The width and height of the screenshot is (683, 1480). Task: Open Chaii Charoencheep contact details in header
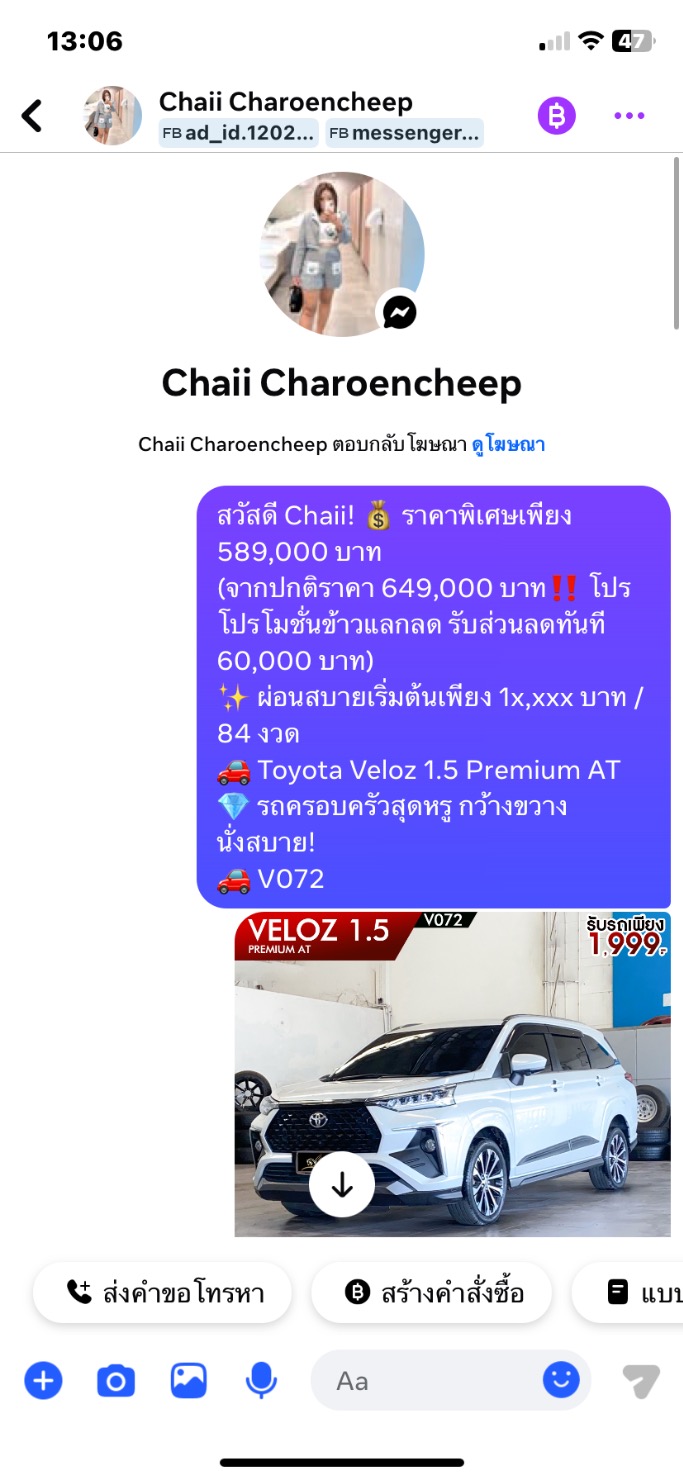[285, 102]
